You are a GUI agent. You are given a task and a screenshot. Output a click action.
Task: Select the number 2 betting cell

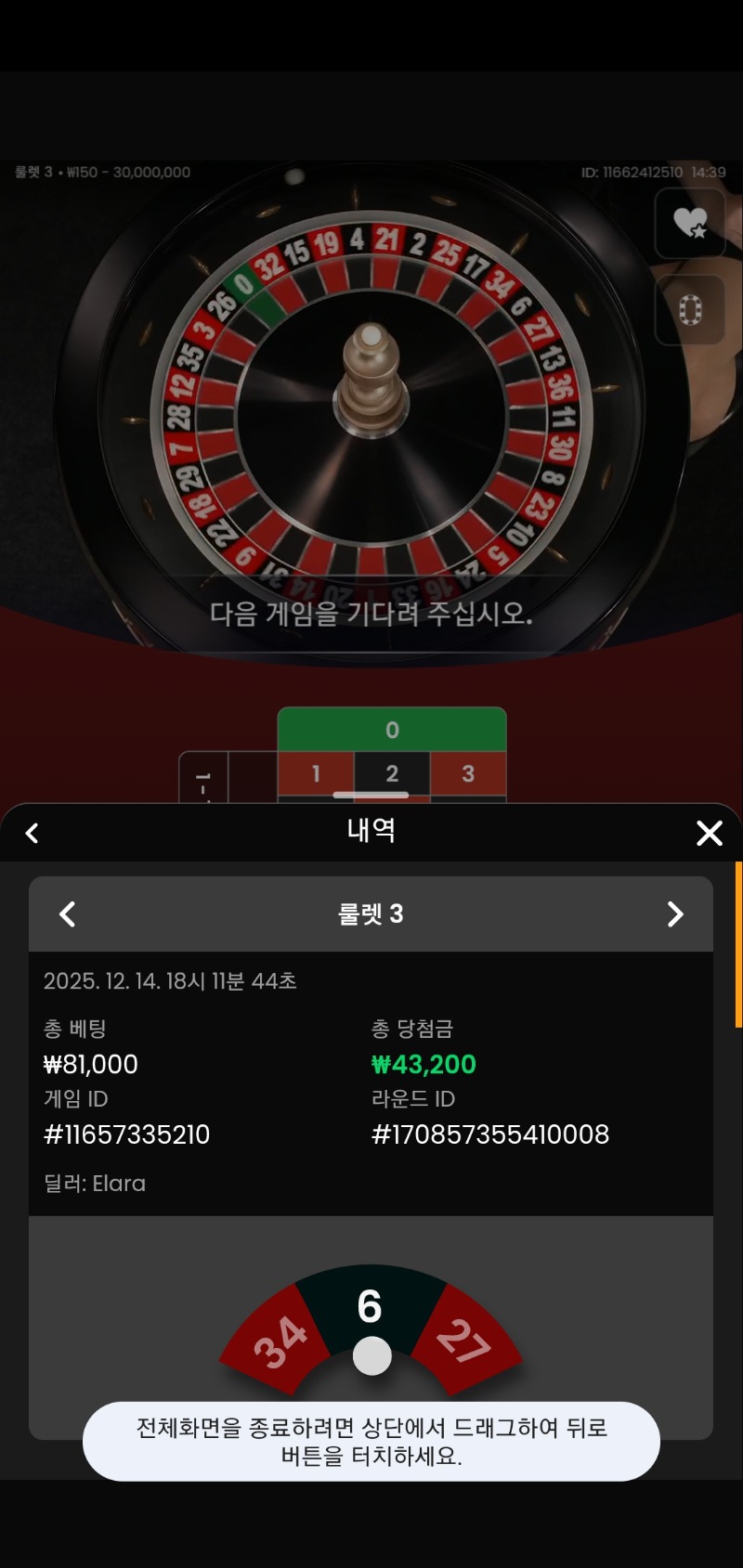pos(392,774)
